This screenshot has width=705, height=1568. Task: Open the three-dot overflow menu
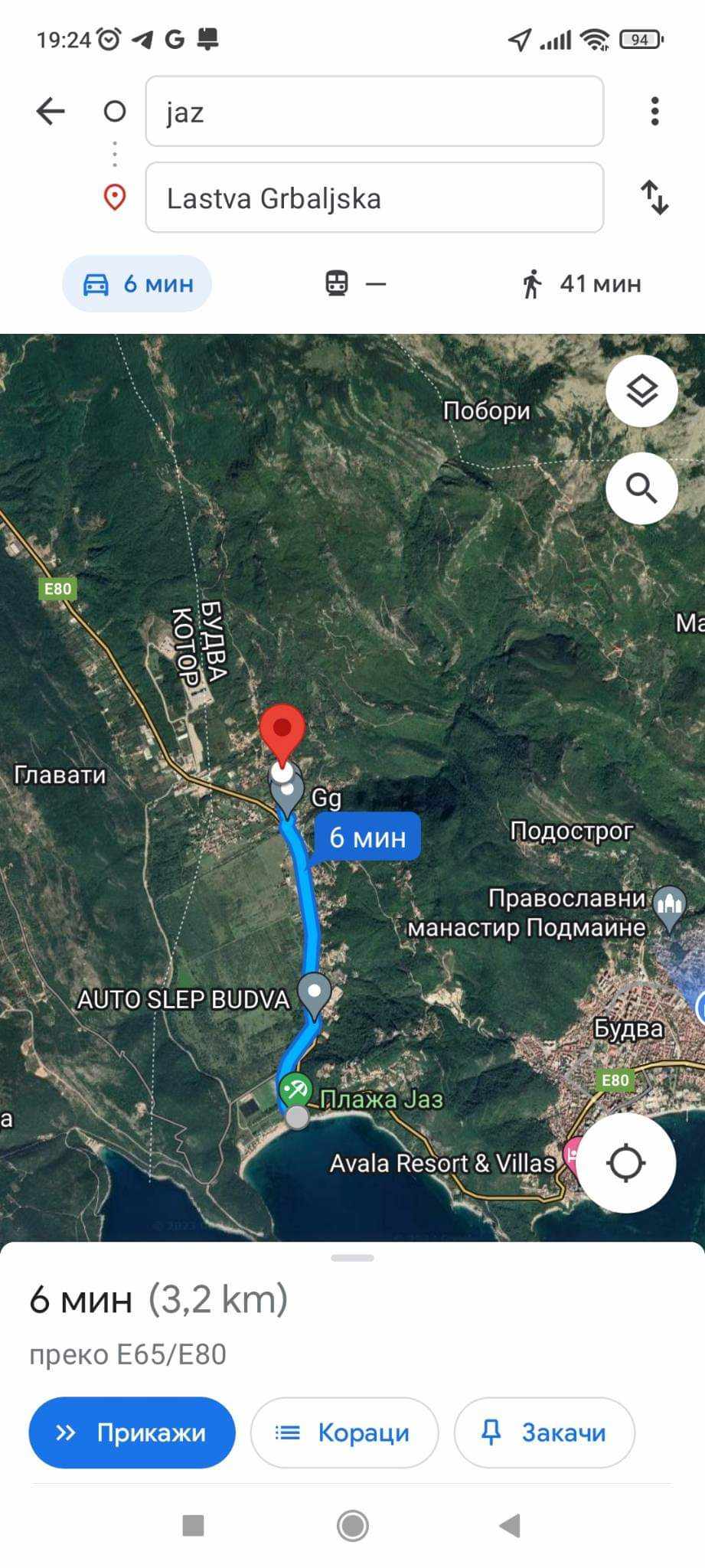[x=654, y=112]
